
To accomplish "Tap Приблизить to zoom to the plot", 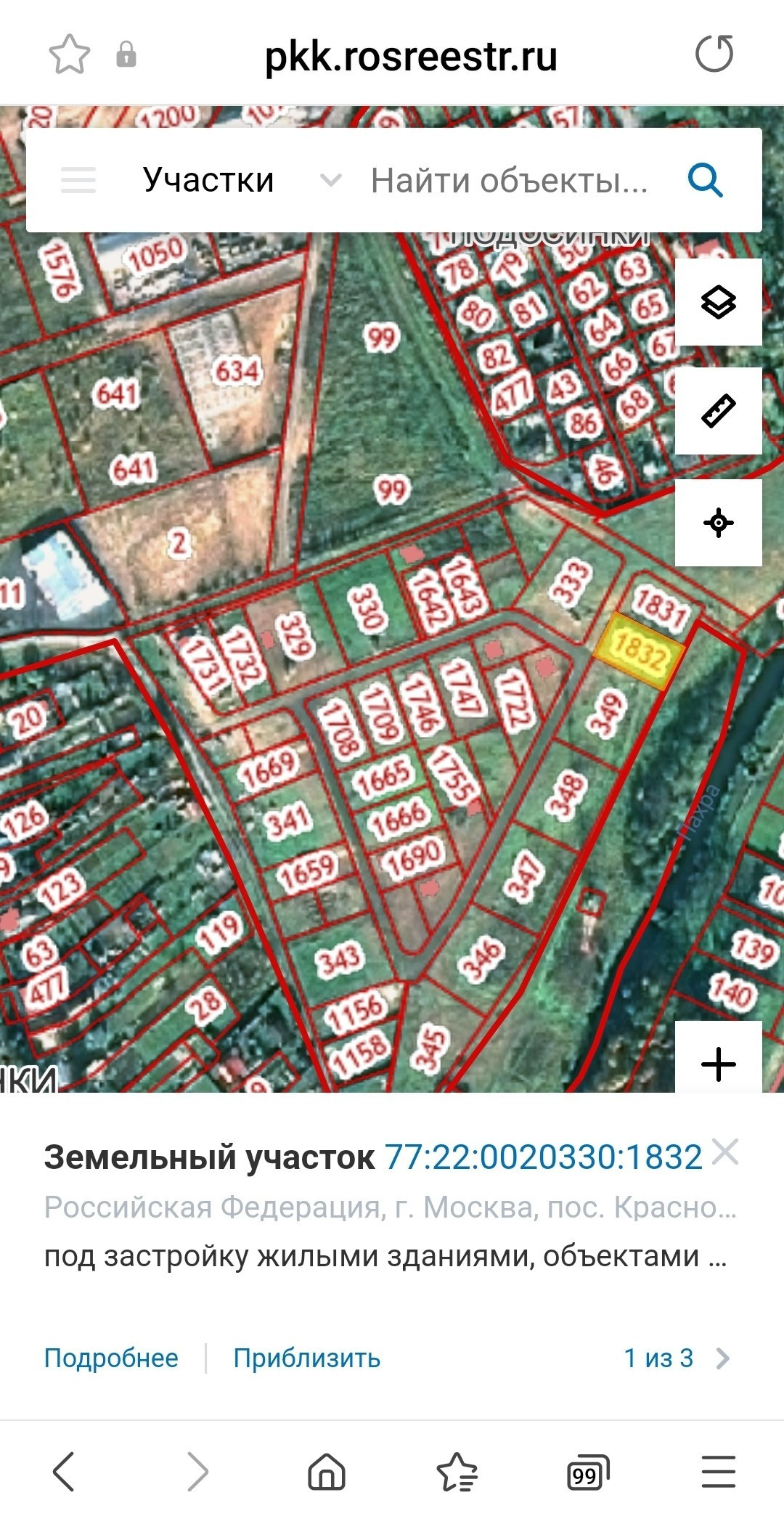I will [x=306, y=1358].
